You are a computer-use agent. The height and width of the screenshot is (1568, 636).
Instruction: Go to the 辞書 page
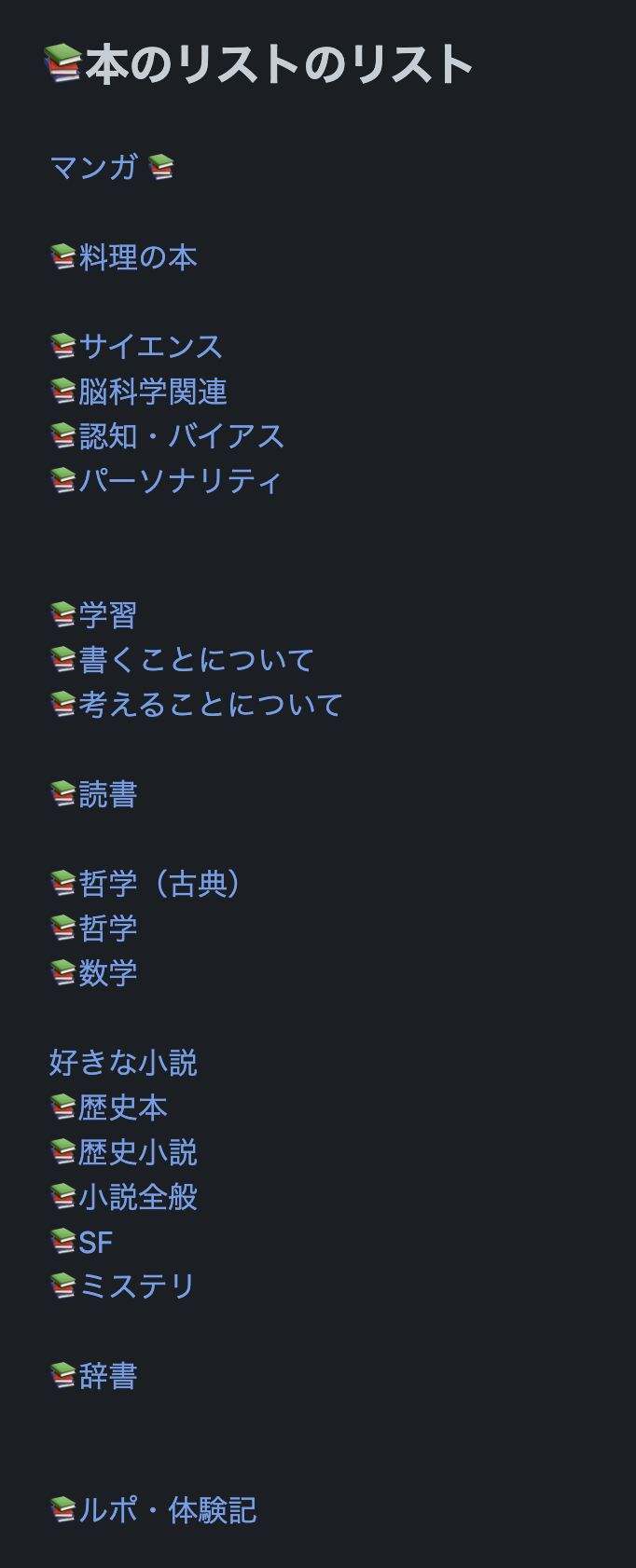pos(107,1376)
